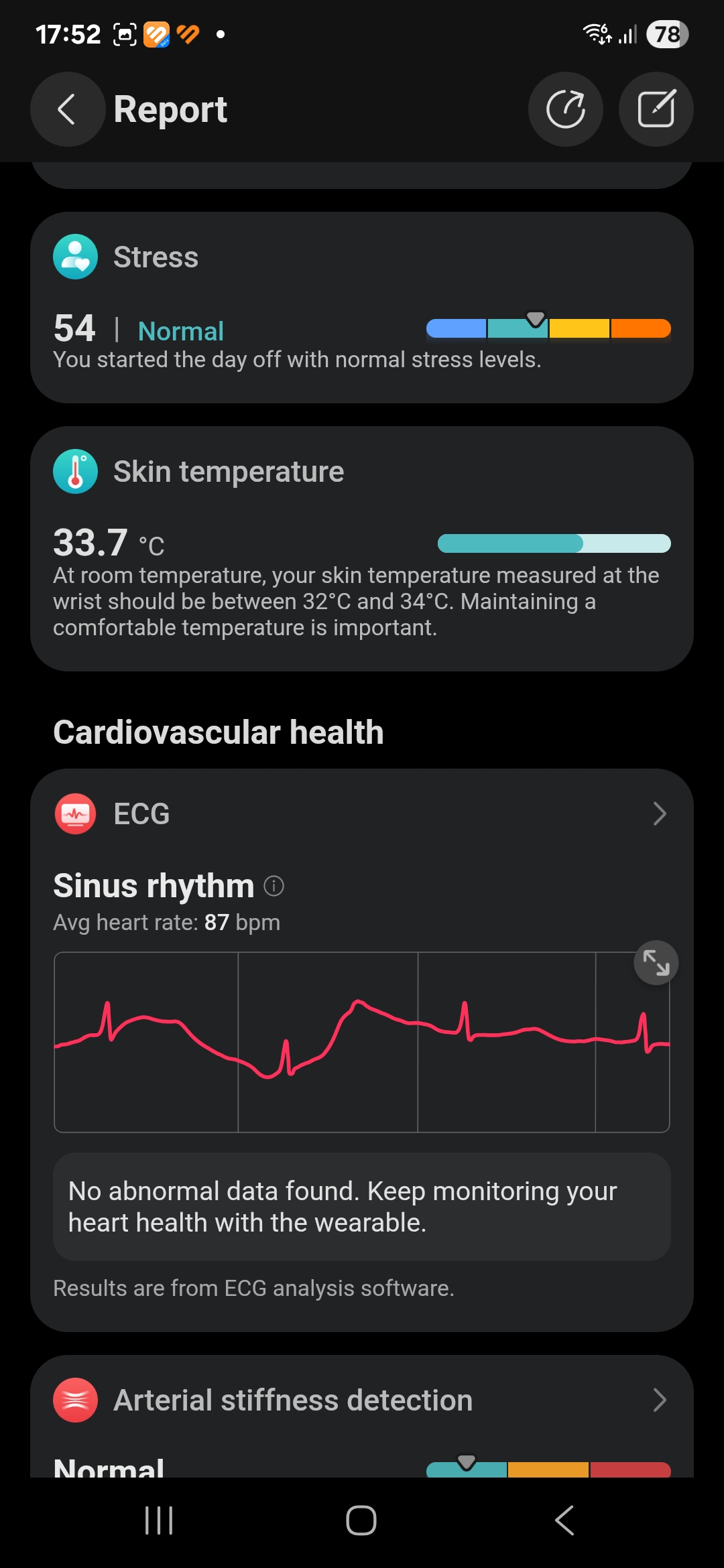Open the ECG details row
724x1568 pixels.
362,813
